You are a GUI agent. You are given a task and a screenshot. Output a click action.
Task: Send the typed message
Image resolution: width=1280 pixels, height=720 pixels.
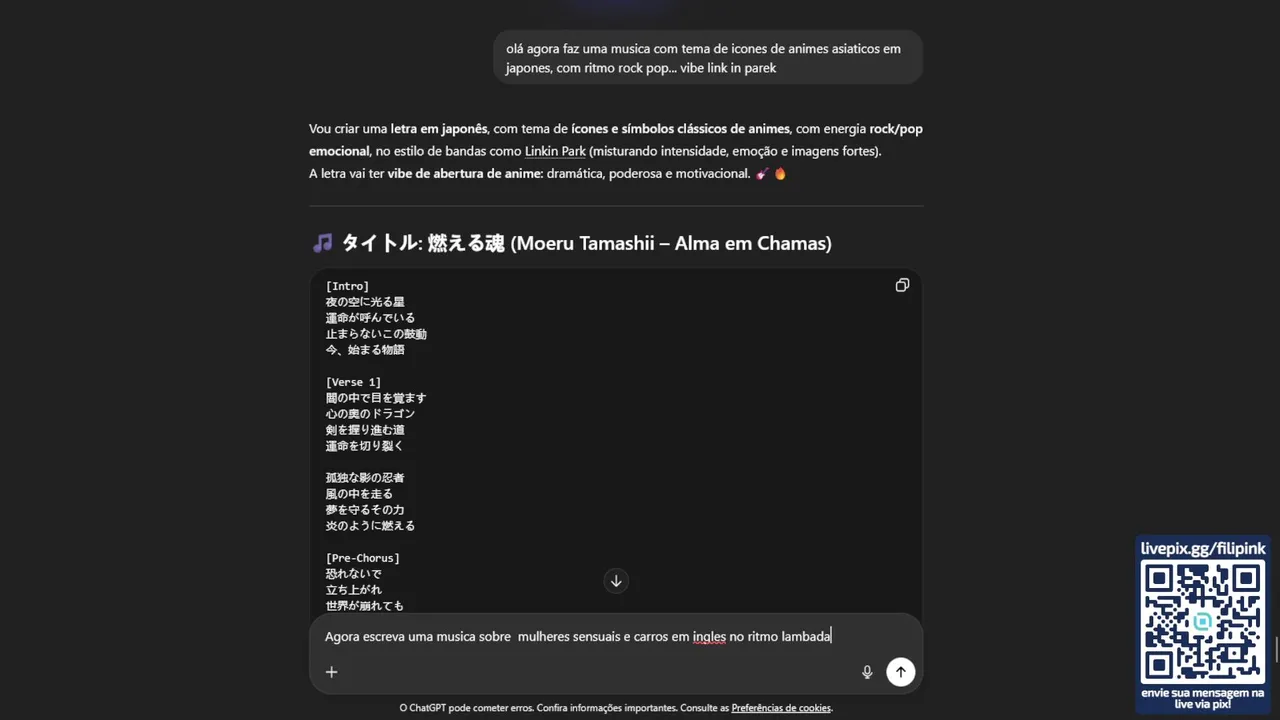click(x=900, y=672)
